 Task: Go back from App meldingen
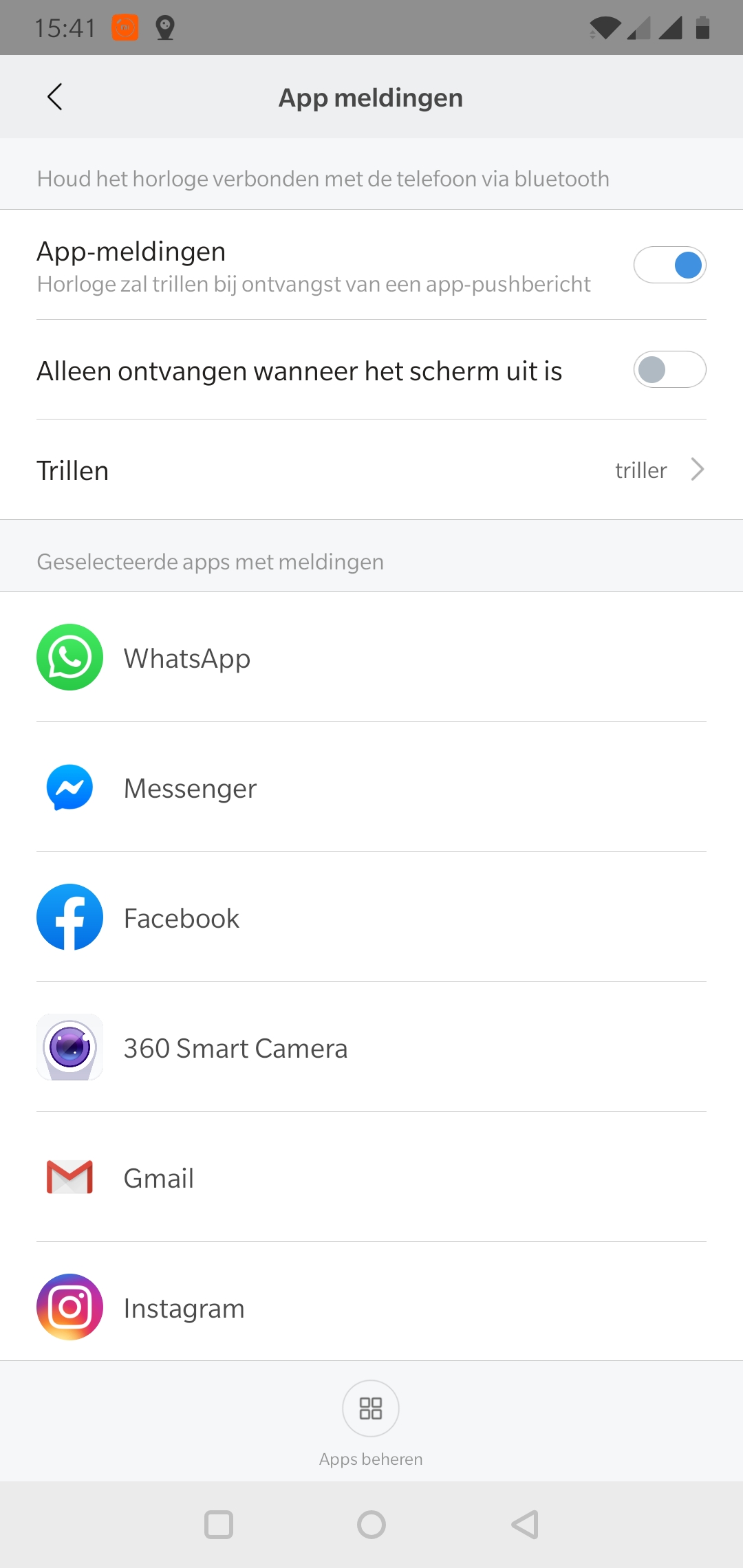(55, 97)
